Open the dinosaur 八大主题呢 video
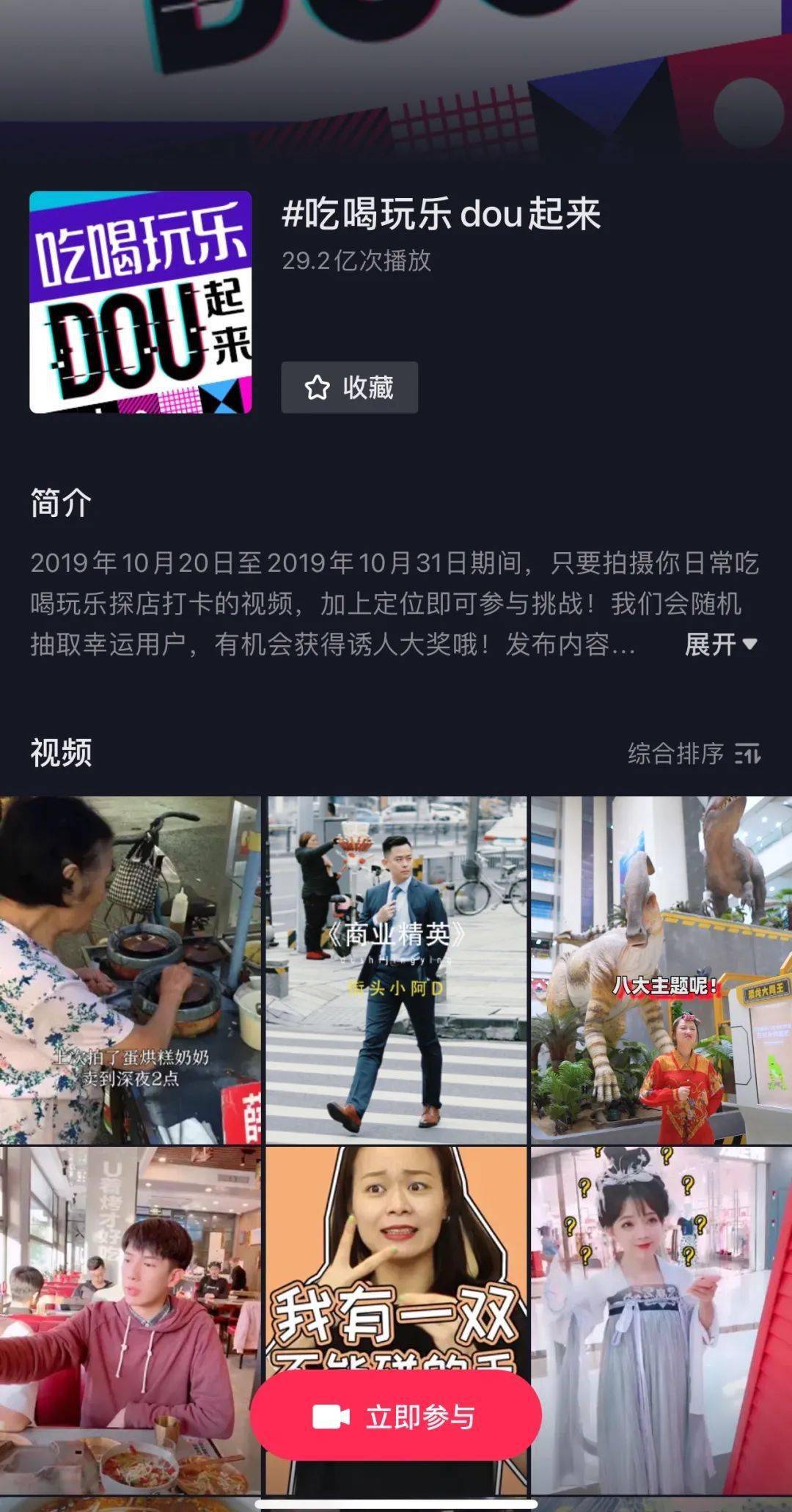792x1512 pixels. click(661, 969)
